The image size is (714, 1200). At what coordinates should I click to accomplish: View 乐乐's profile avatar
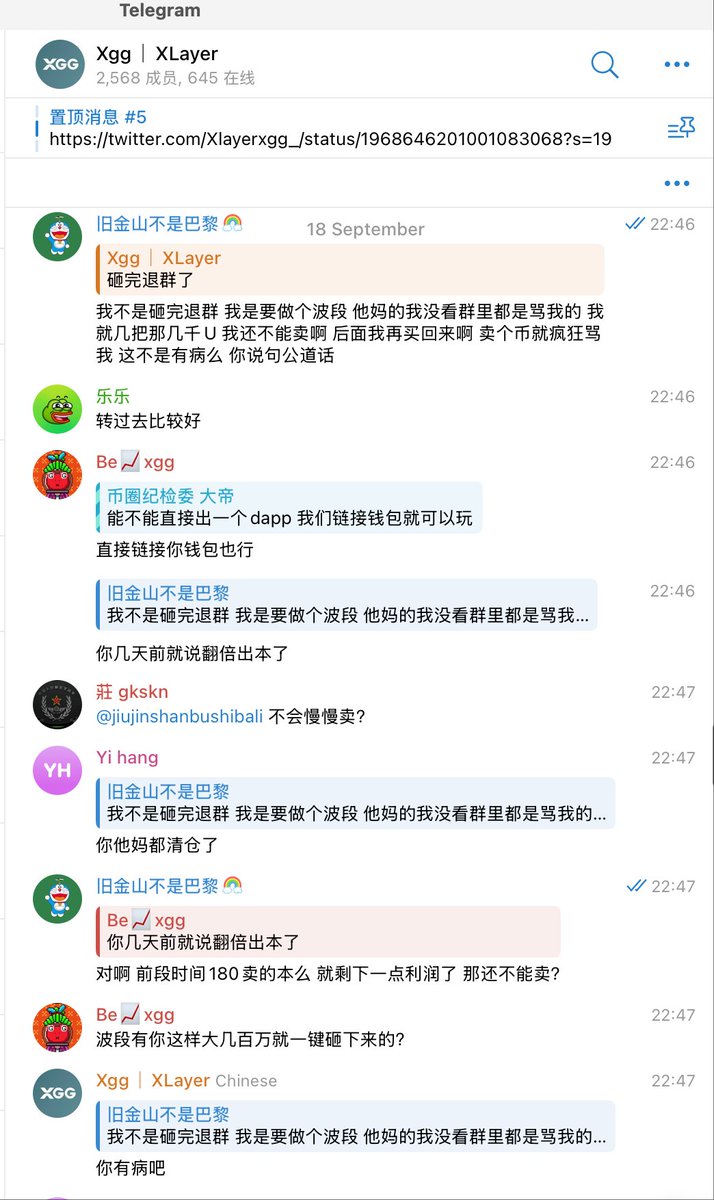click(57, 408)
